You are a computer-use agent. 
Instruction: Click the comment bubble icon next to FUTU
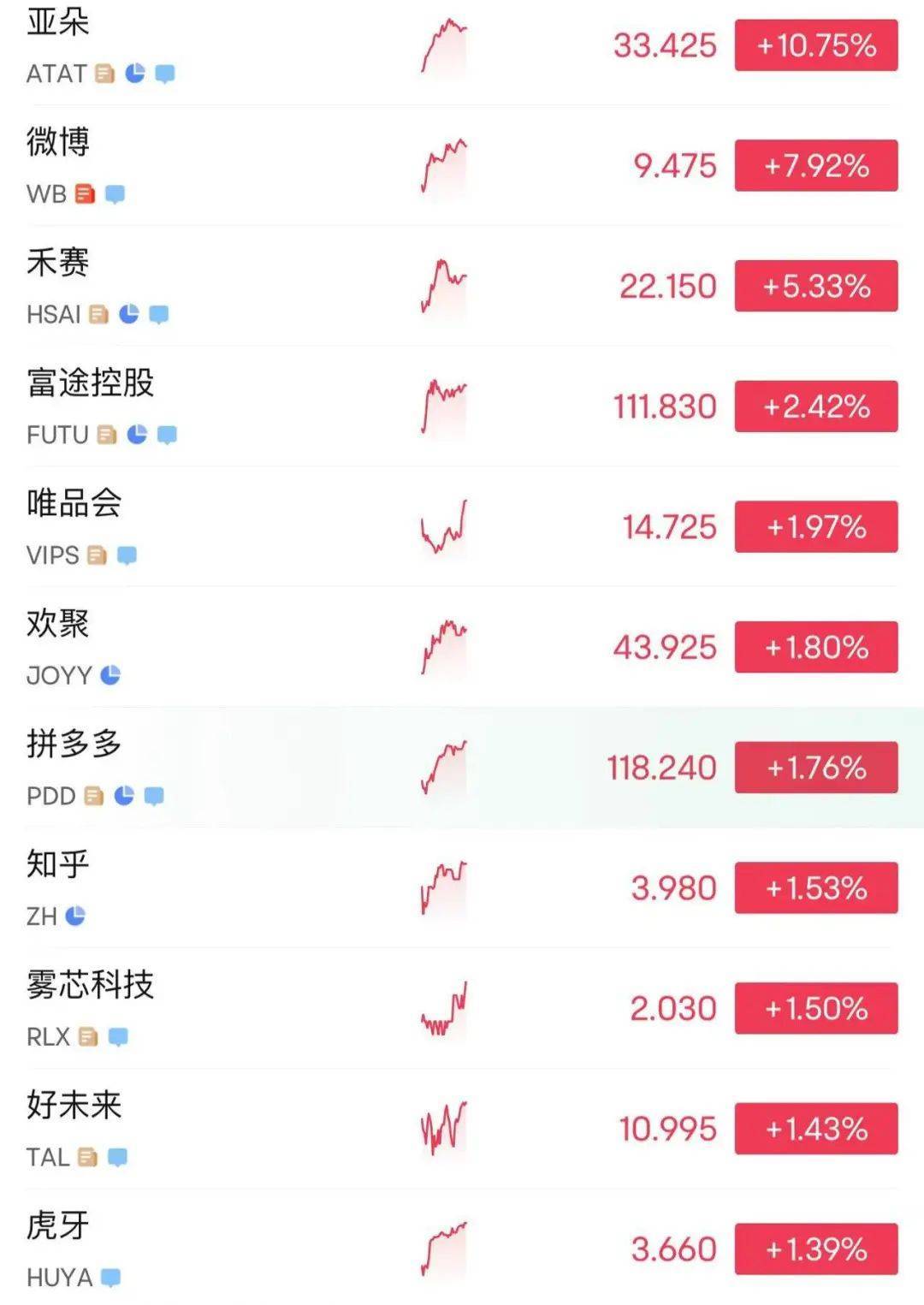tap(166, 436)
